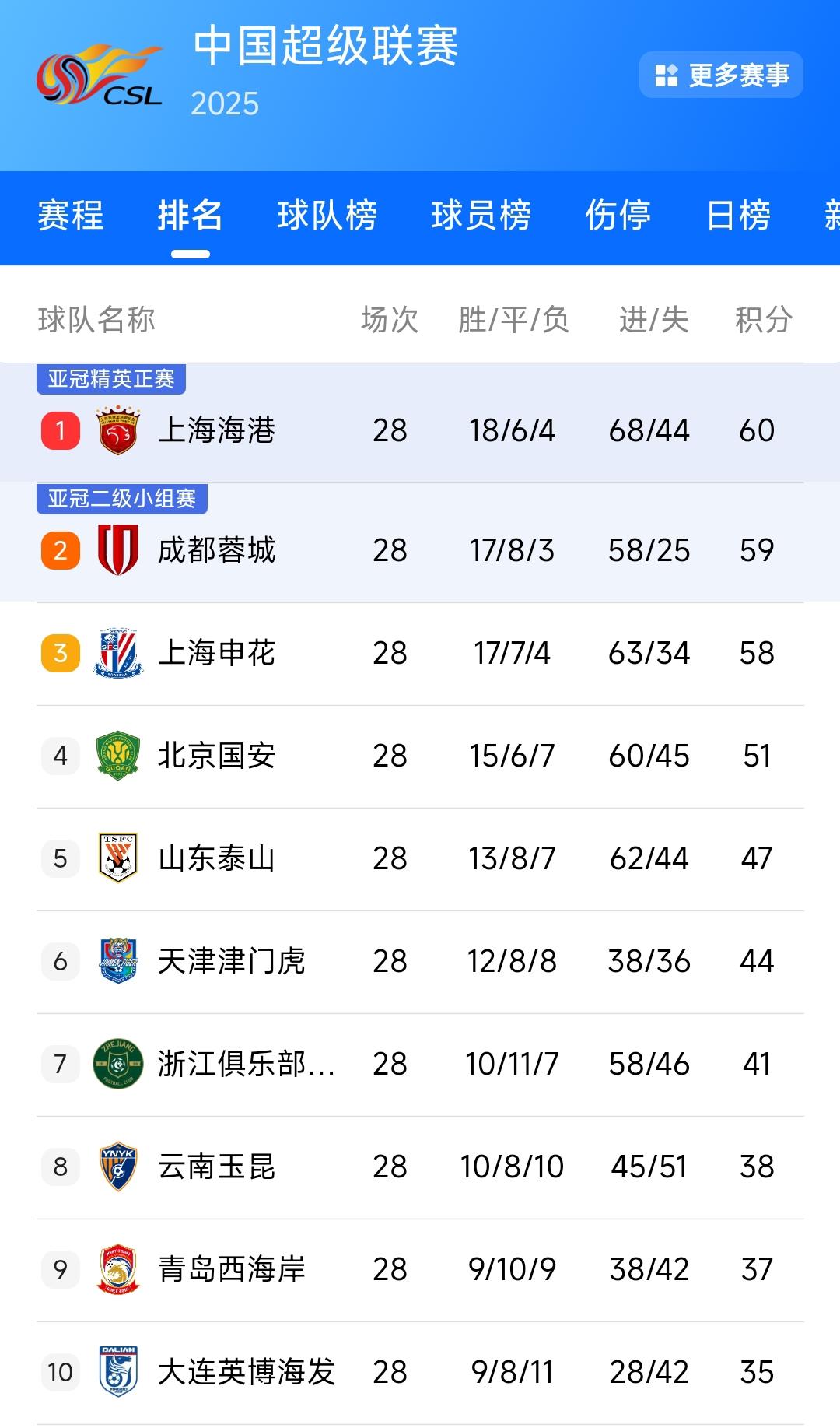The image size is (840, 1428).
Task: Switch to the 赛程 tab
Action: [x=67, y=218]
